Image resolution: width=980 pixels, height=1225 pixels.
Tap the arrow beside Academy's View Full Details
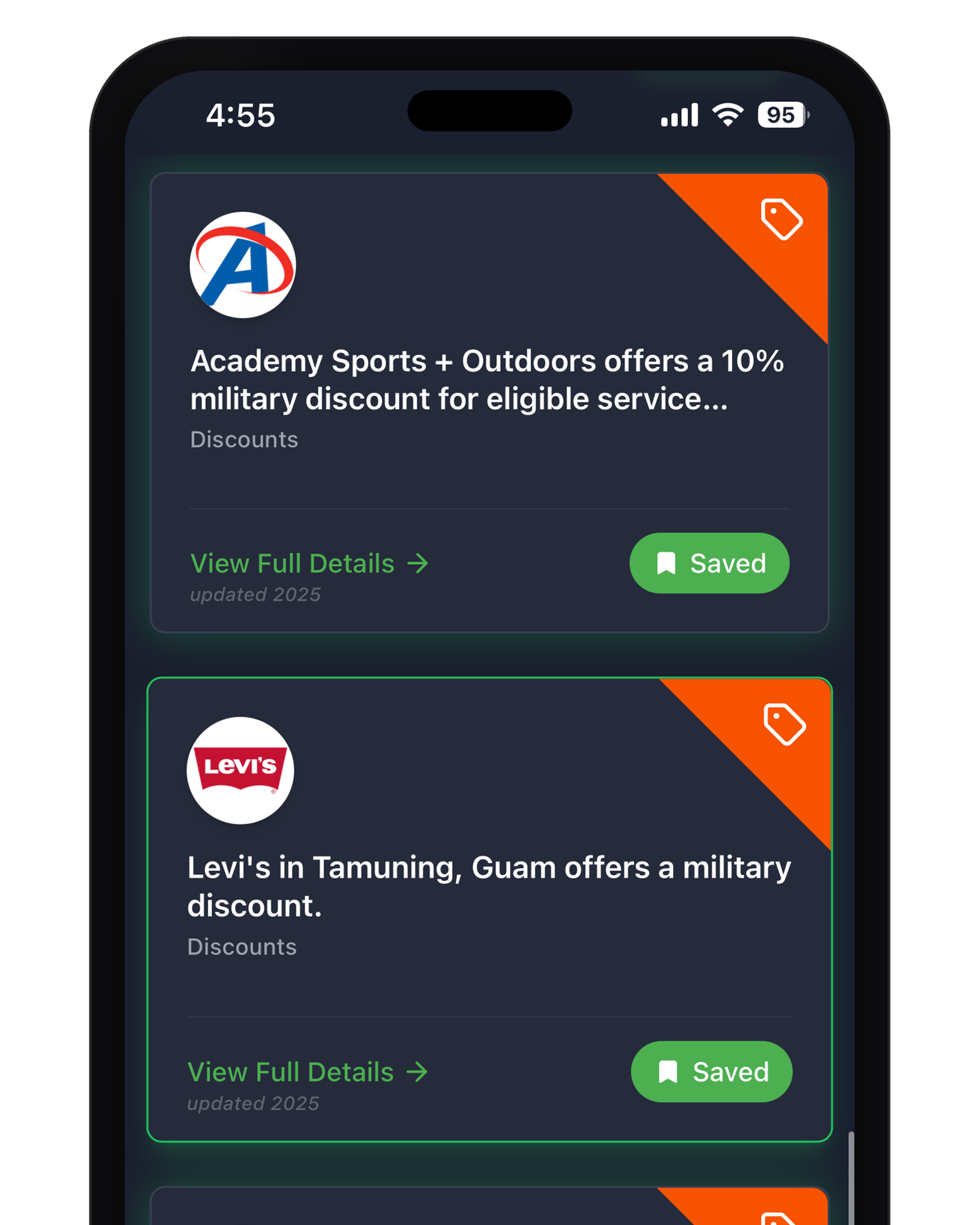[419, 562]
